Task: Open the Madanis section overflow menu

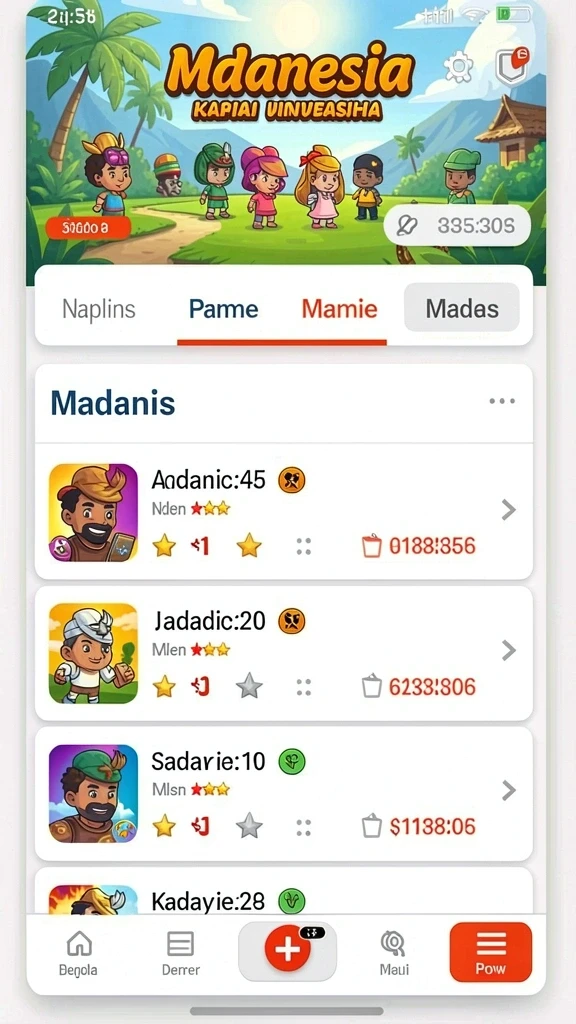Action: click(x=502, y=401)
